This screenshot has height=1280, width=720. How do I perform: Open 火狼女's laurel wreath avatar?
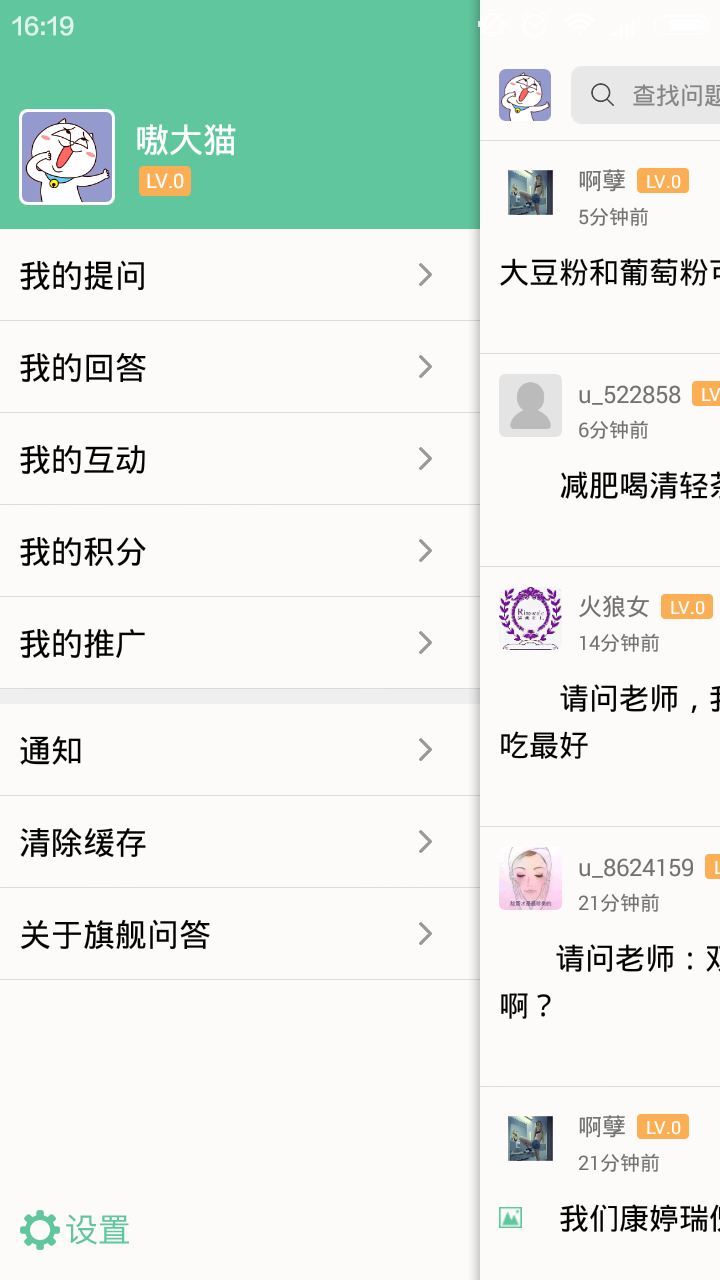coord(530,618)
